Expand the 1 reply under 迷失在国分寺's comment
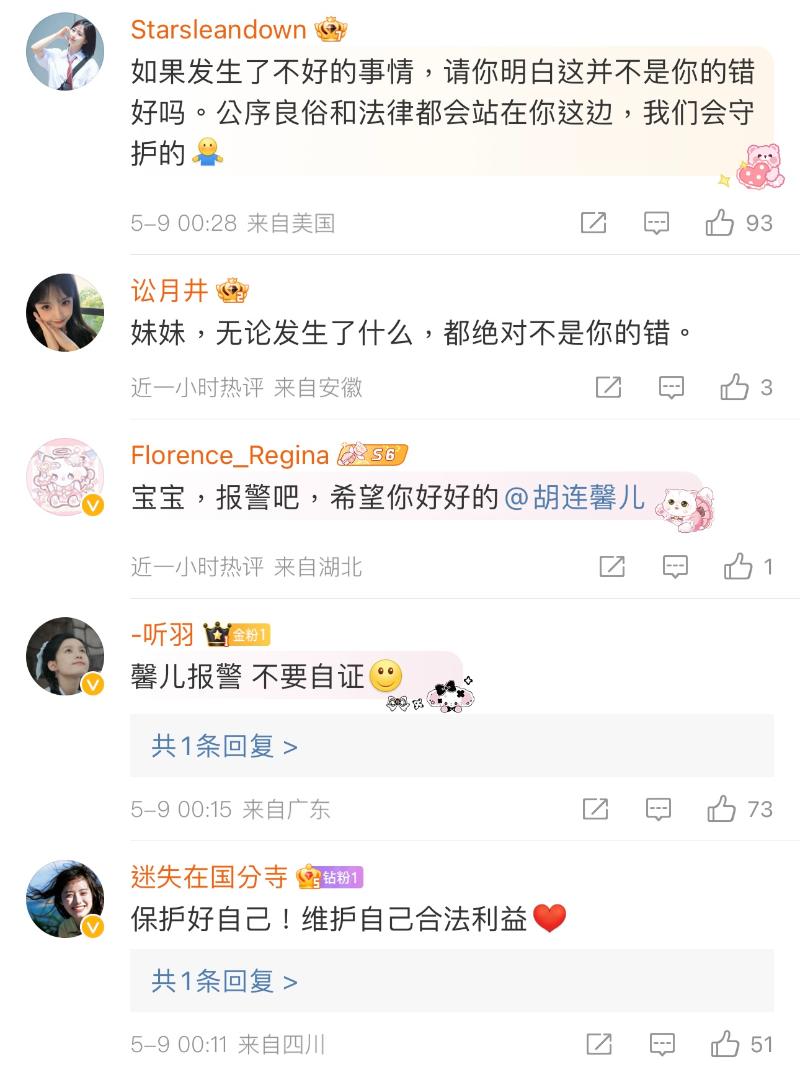800x1067 pixels. coord(225,981)
